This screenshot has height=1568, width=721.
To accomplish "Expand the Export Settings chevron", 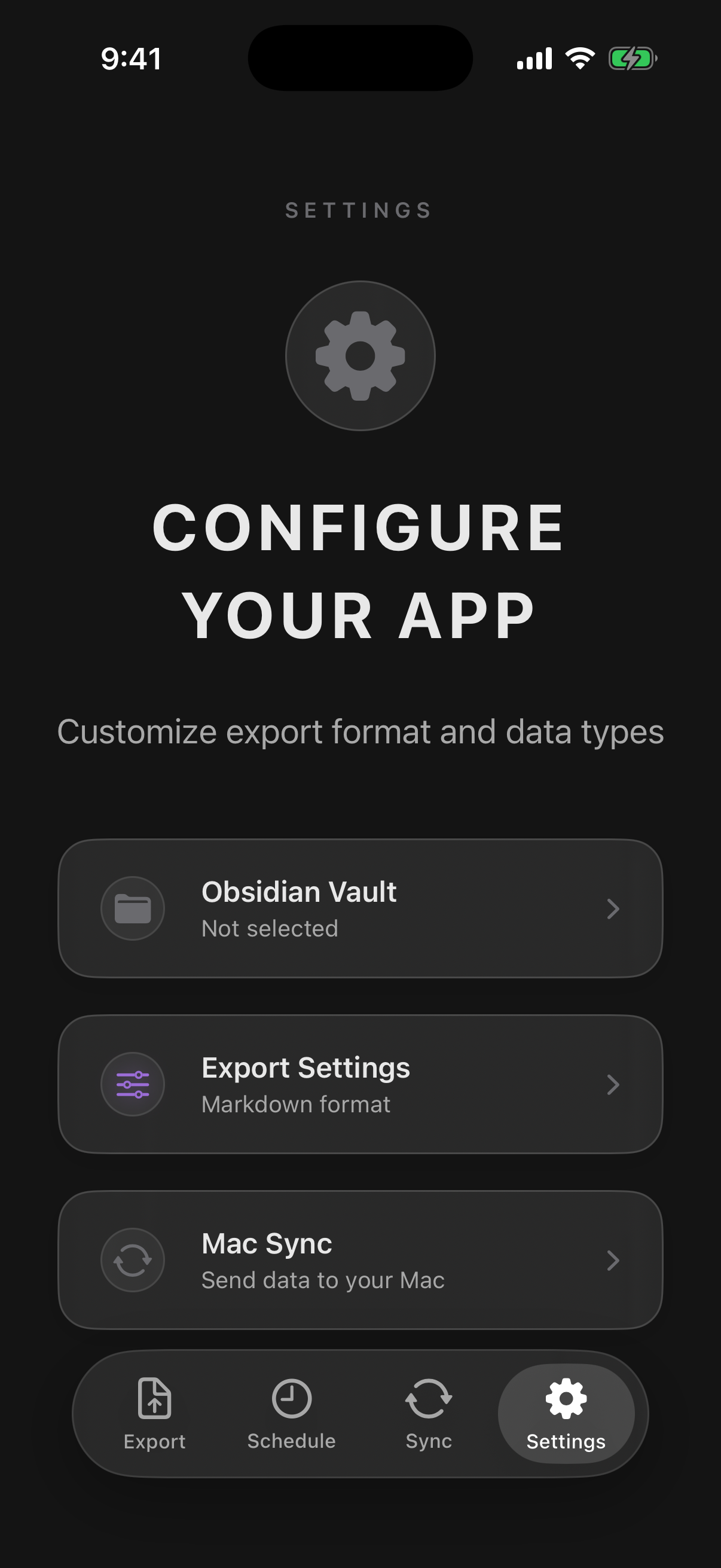I will tap(614, 1084).
